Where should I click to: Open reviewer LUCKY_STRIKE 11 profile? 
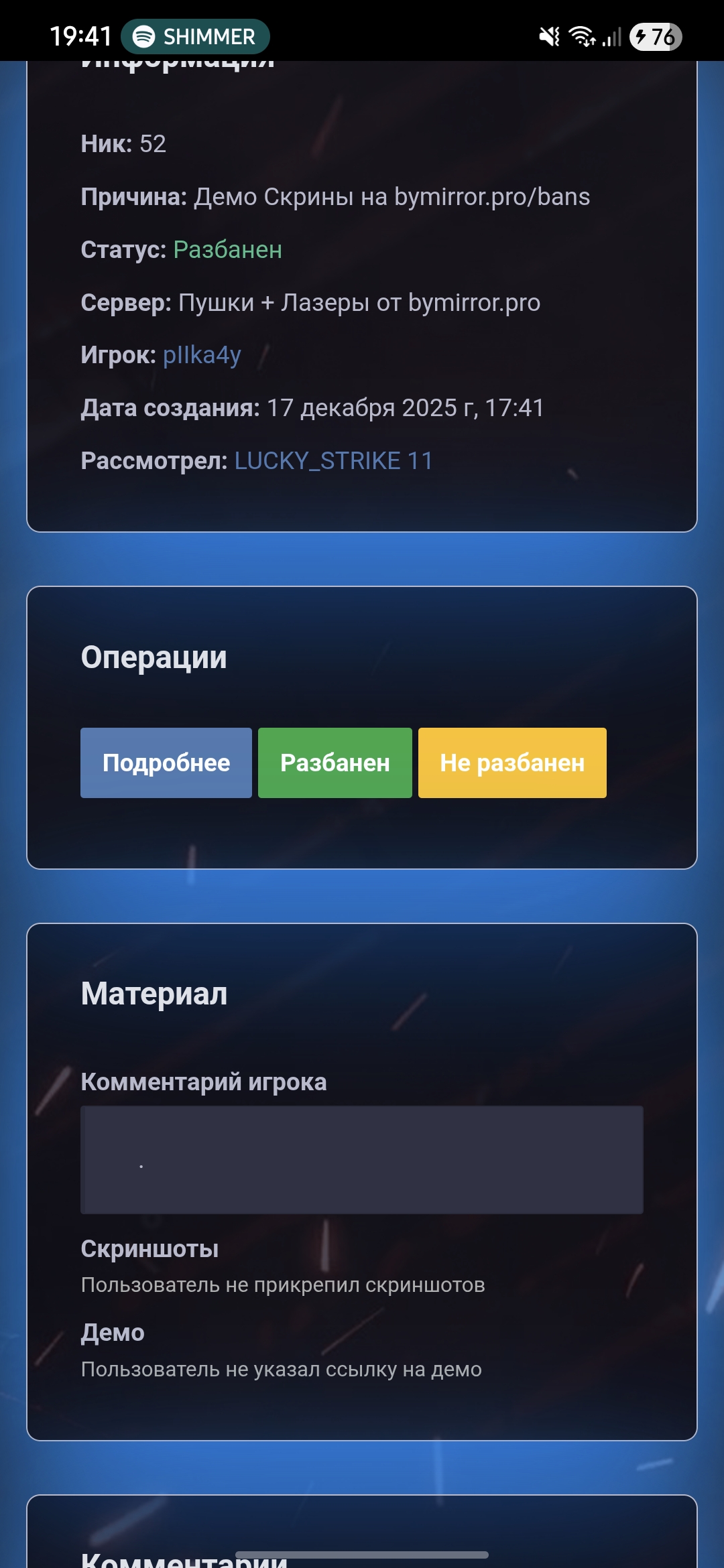333,461
